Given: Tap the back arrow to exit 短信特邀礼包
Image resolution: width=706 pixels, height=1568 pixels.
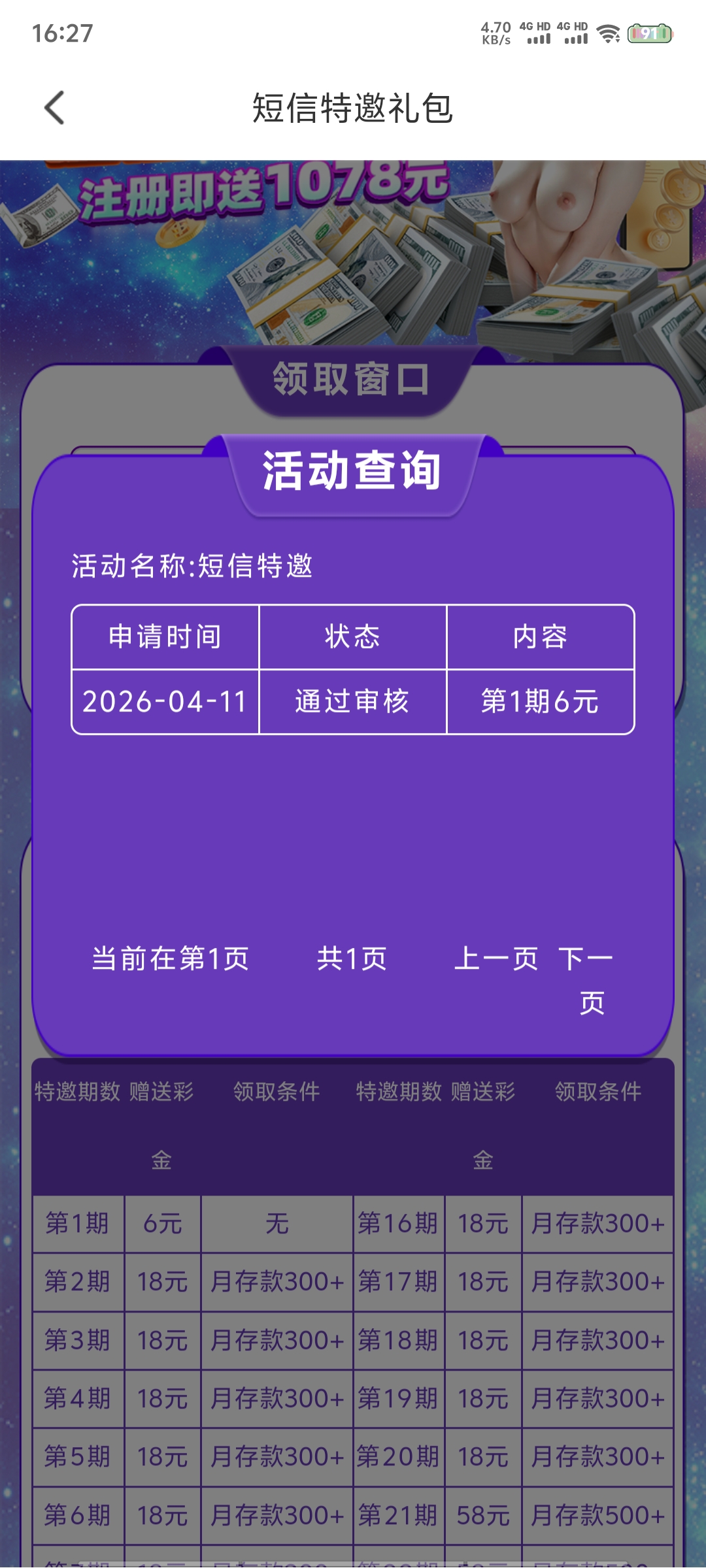Looking at the screenshot, I should [x=56, y=106].
